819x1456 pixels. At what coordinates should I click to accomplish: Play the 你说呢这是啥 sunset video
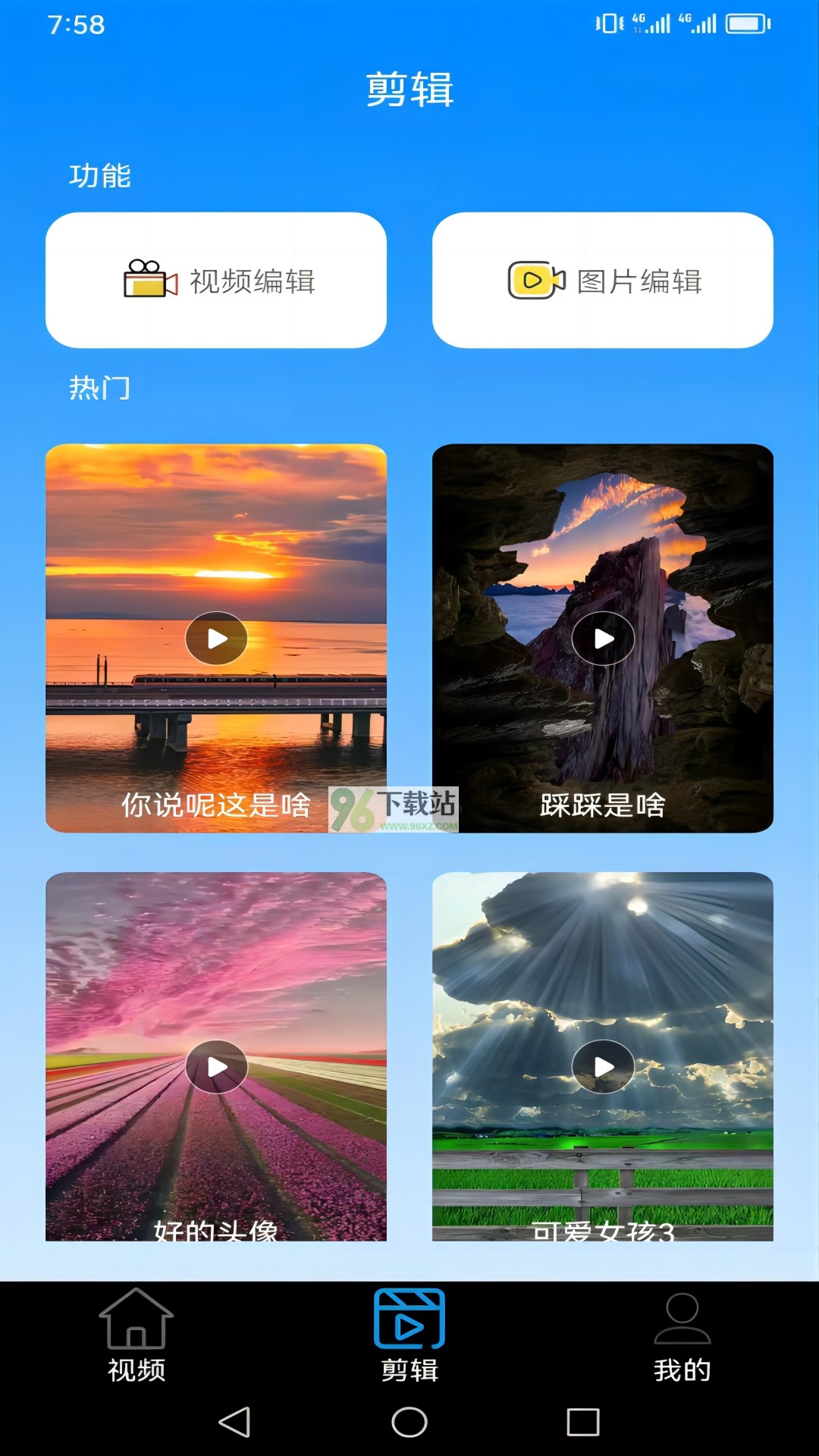pyautogui.click(x=216, y=639)
